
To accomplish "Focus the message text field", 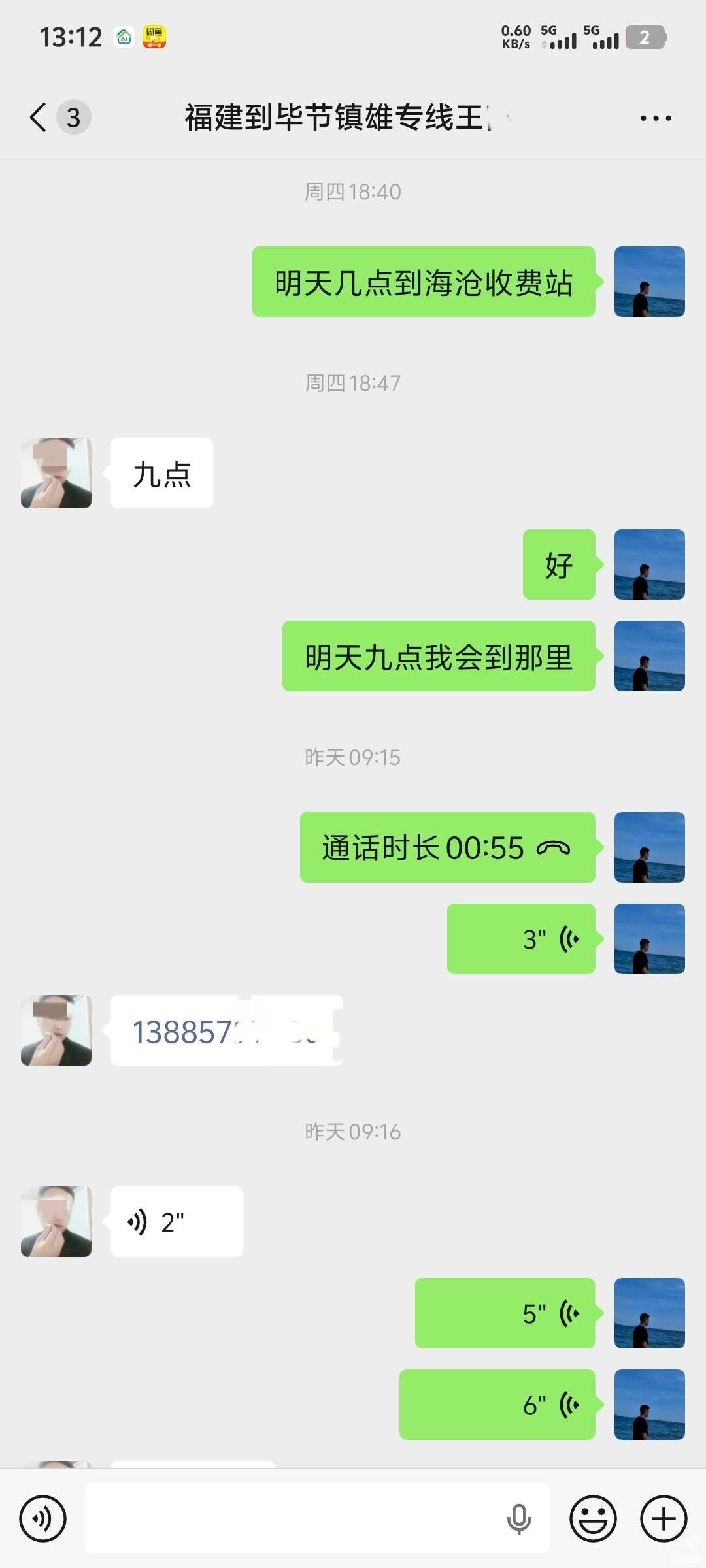I will pos(294,1518).
